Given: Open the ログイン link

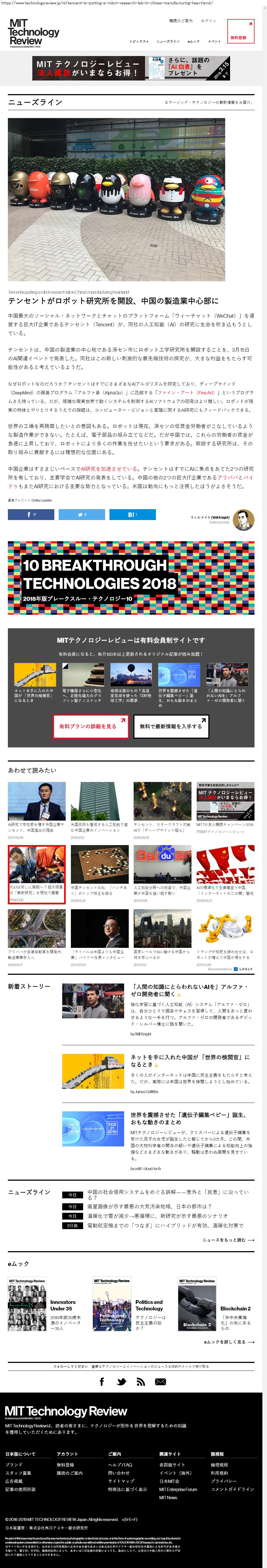Looking at the screenshot, I should [209, 21].
